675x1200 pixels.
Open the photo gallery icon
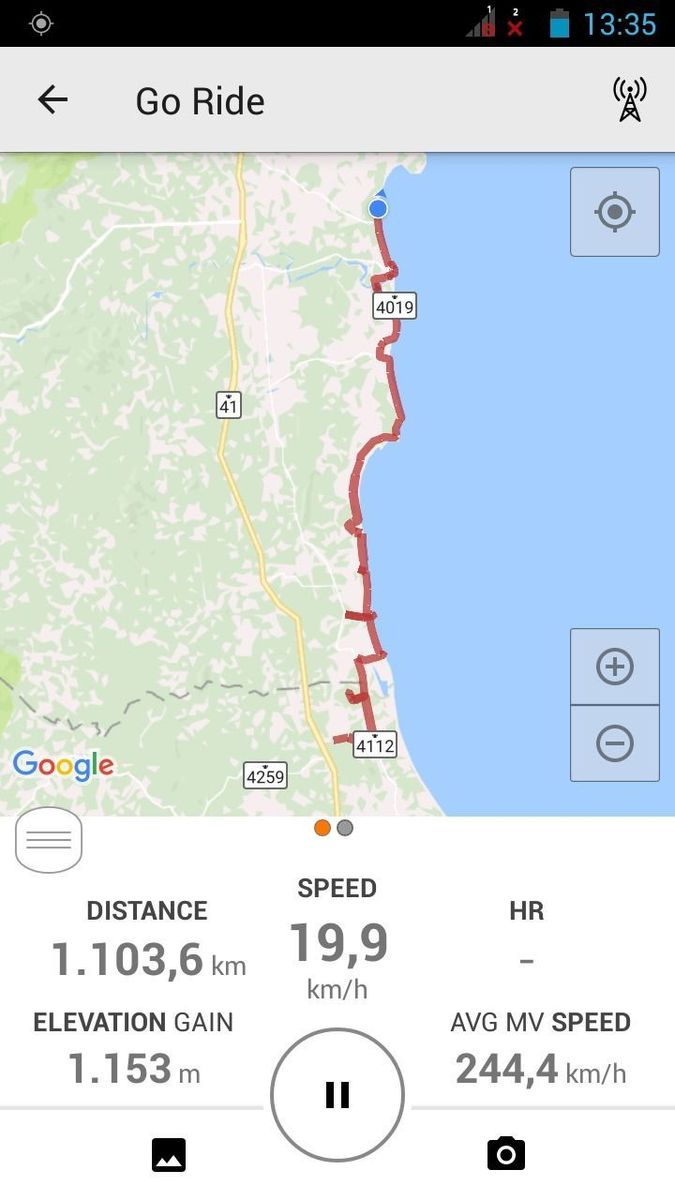pyautogui.click(x=169, y=1155)
